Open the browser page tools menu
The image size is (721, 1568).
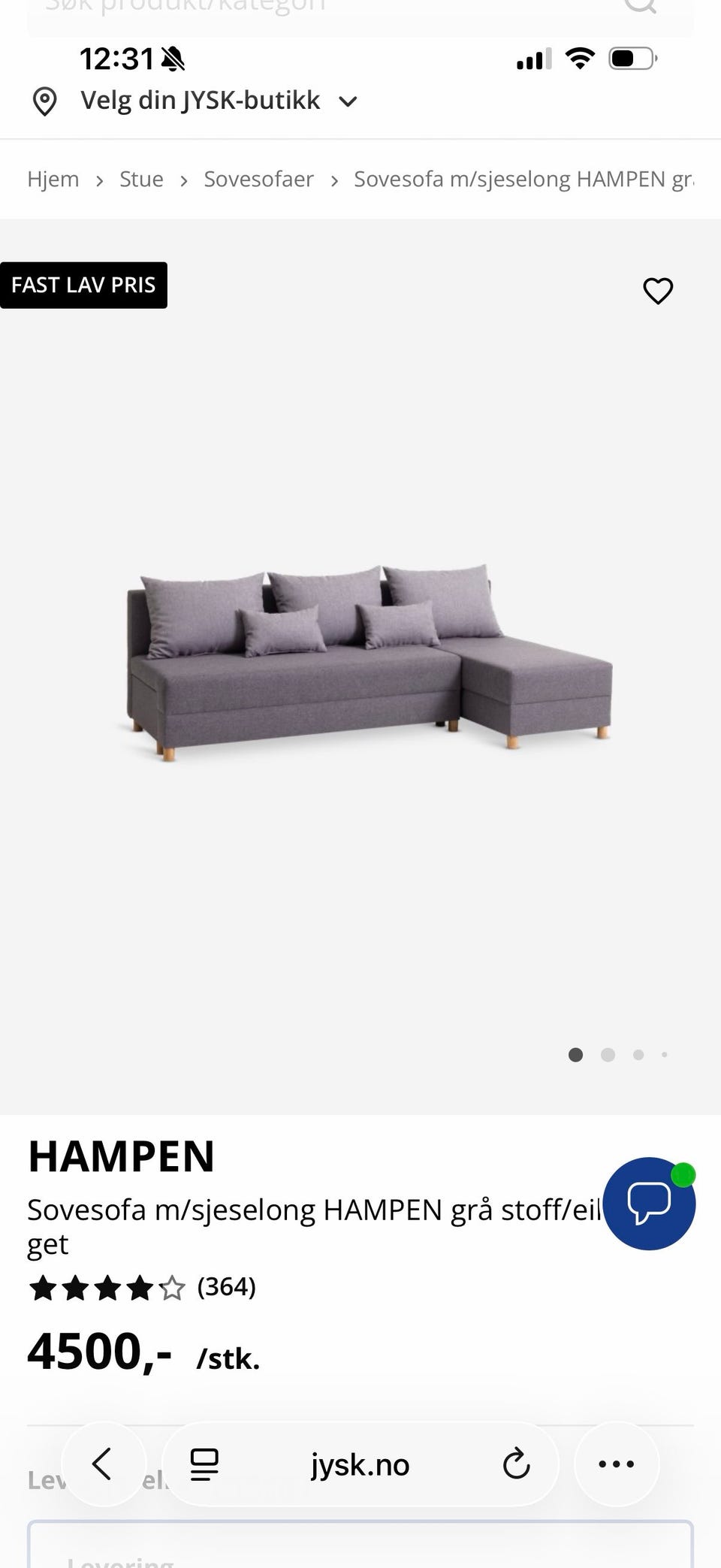coord(204,1464)
